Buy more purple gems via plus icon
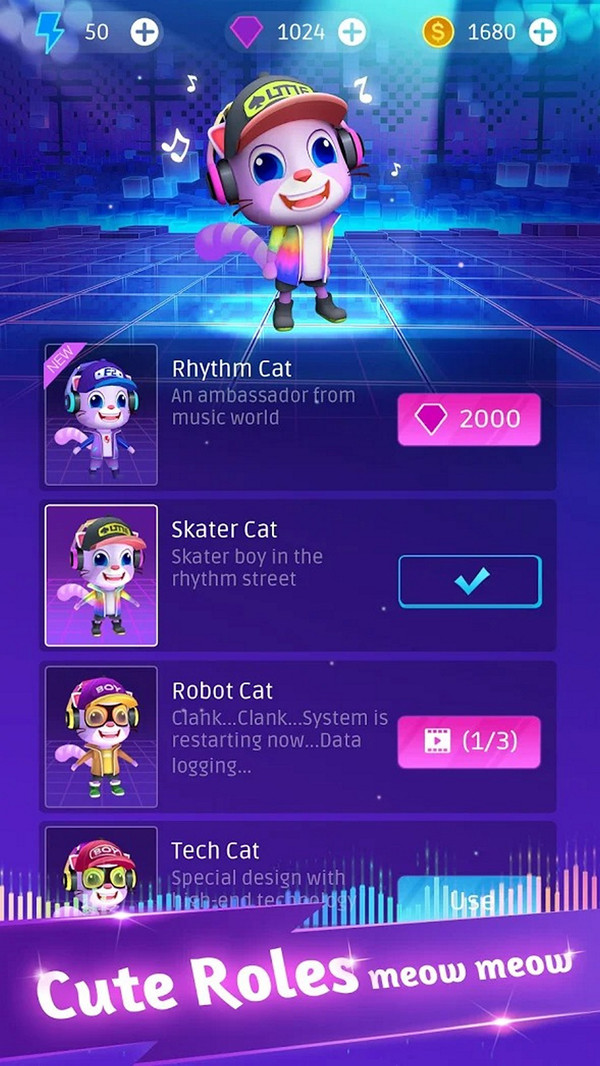 point(352,32)
